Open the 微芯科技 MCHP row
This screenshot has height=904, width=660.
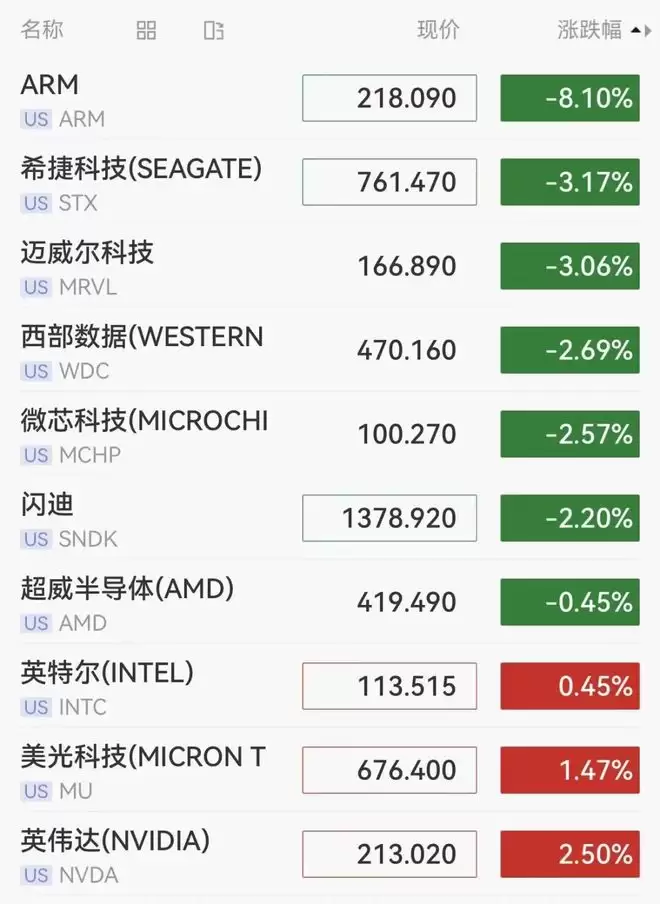click(330, 434)
